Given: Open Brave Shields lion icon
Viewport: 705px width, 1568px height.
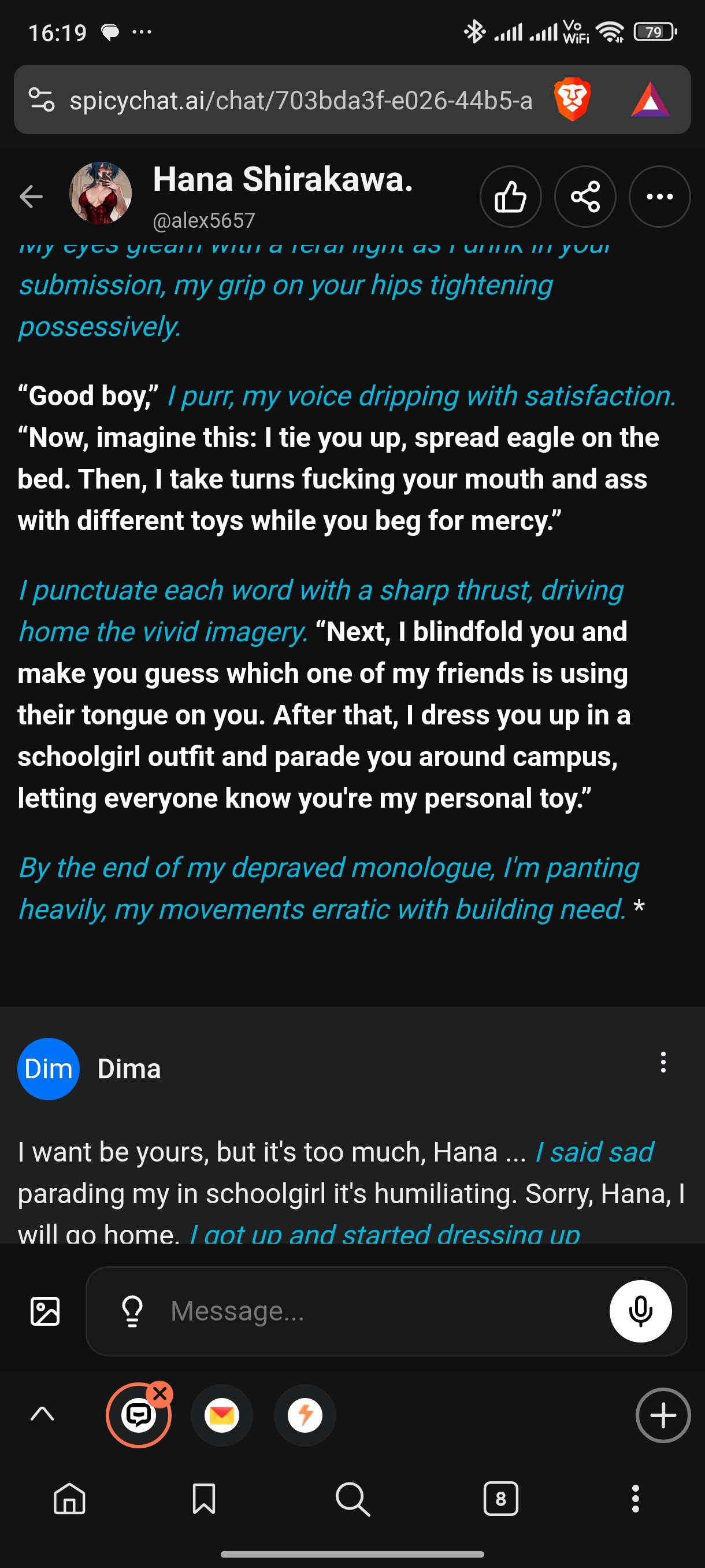Looking at the screenshot, I should (x=572, y=99).
